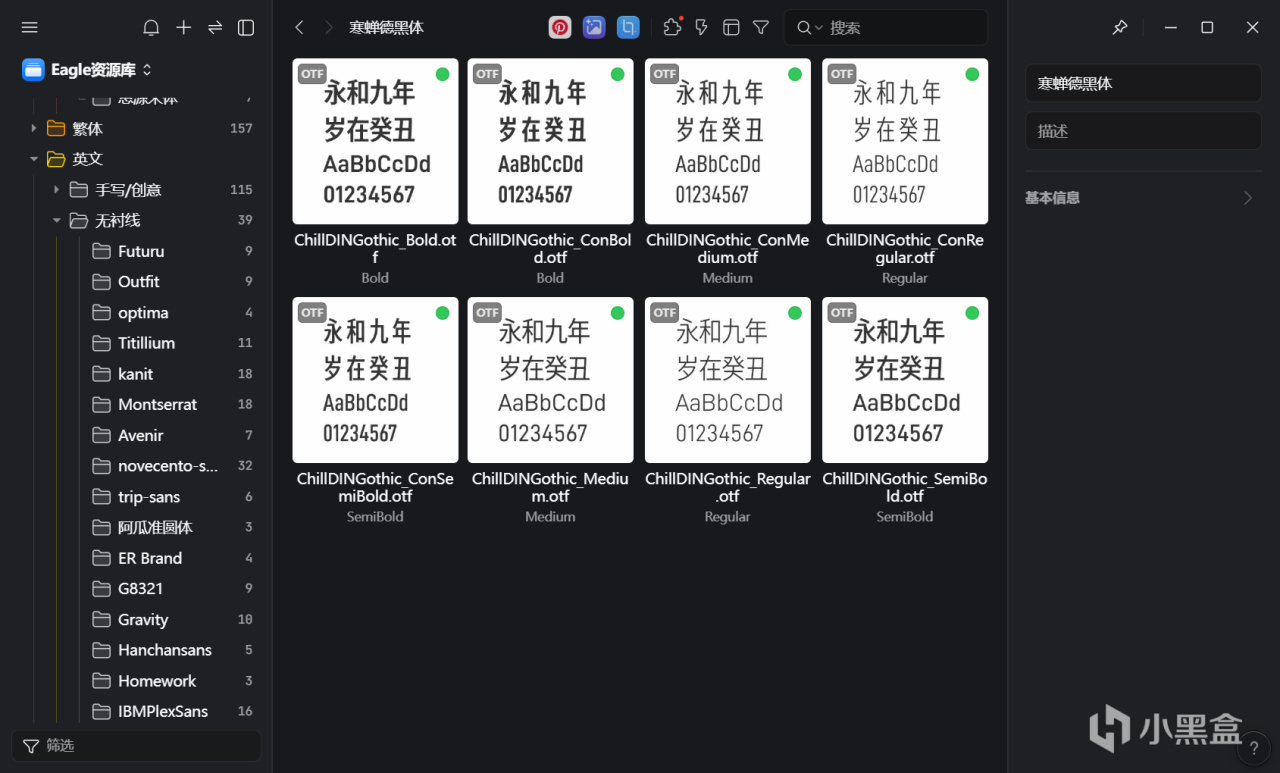Expand the 基本信息 section
The image size is (1280, 773).
pyautogui.click(x=1142, y=198)
